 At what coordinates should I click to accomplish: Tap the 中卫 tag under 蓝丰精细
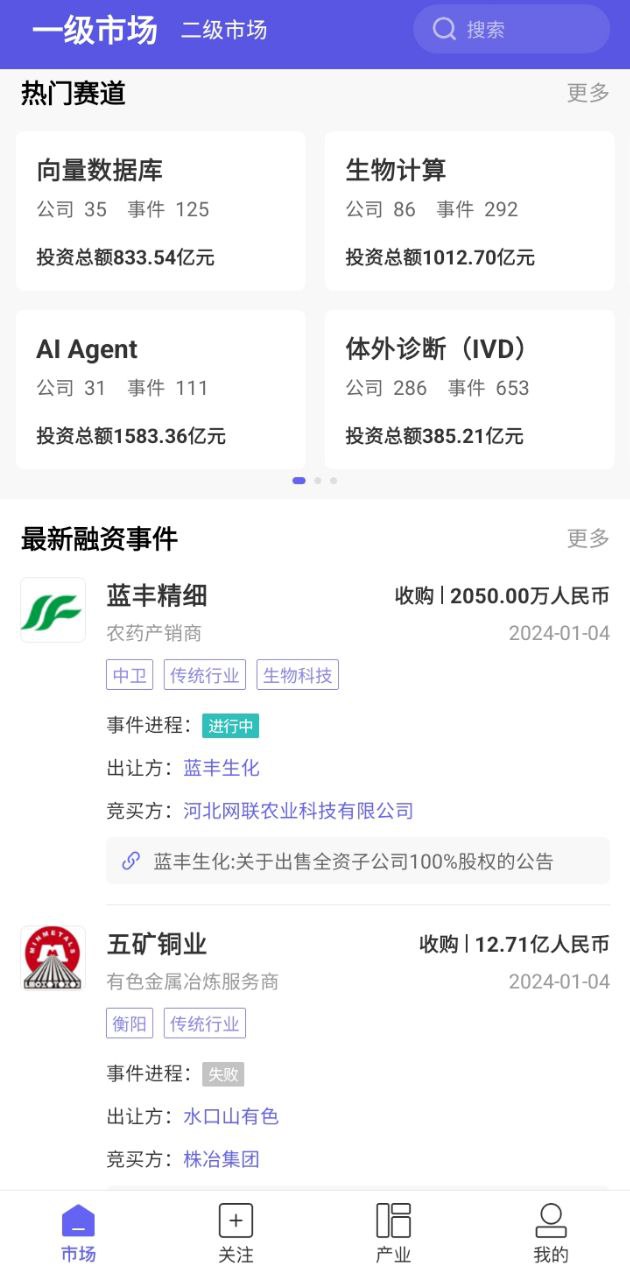click(129, 675)
